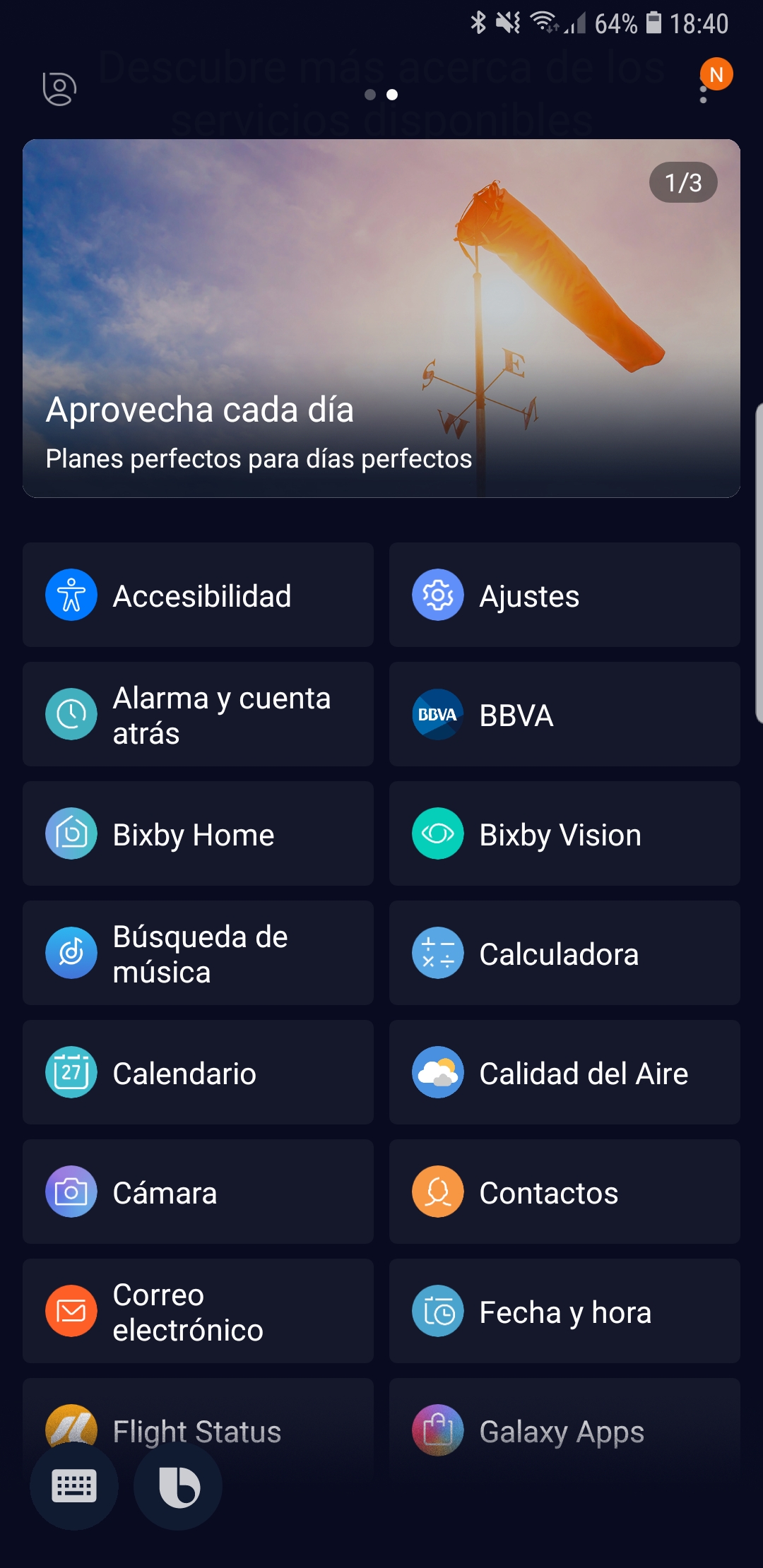Open Alarma y cuenta atrás
This screenshot has height=1568, width=763.
[198, 714]
